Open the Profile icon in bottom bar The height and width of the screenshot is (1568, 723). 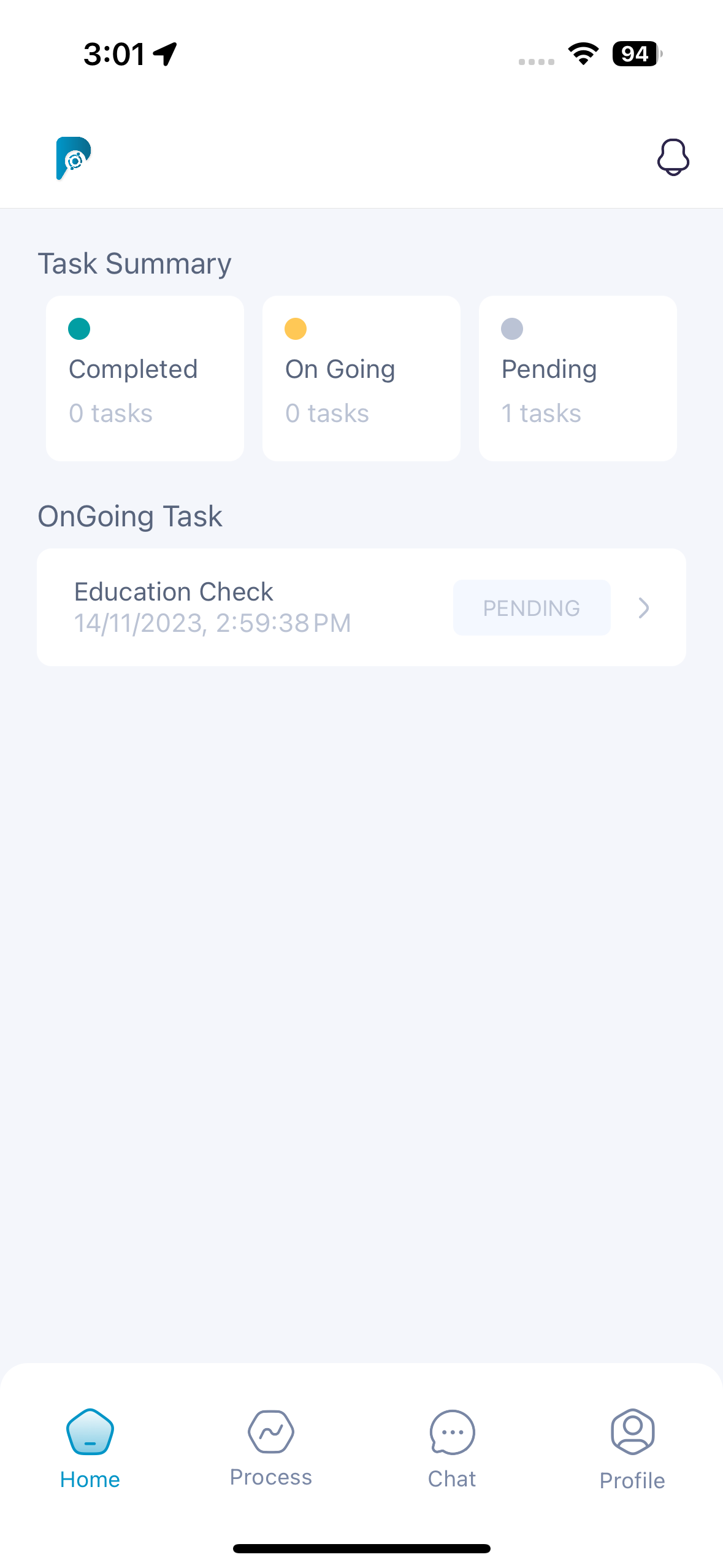[x=632, y=1433]
